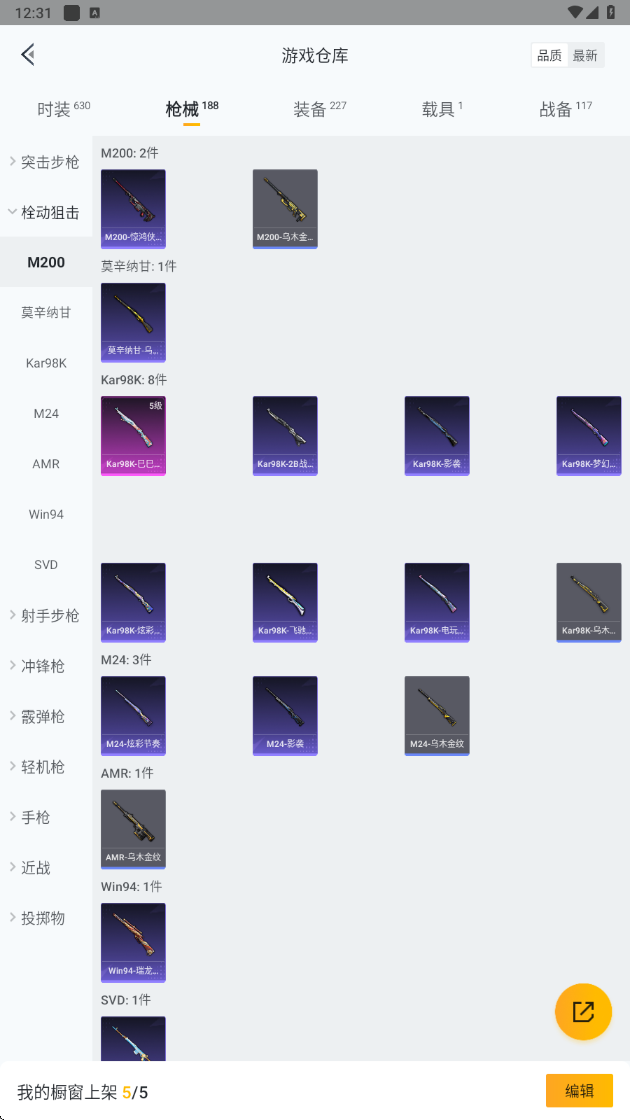This screenshot has width=630, height=1120.
Task: Open the AMR-乌木金纹 skin
Action: 134,829
